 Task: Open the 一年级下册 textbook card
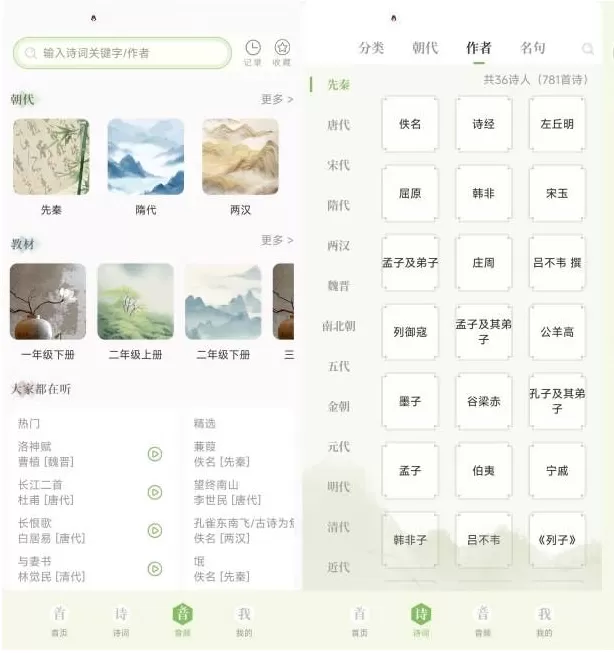click(x=48, y=309)
